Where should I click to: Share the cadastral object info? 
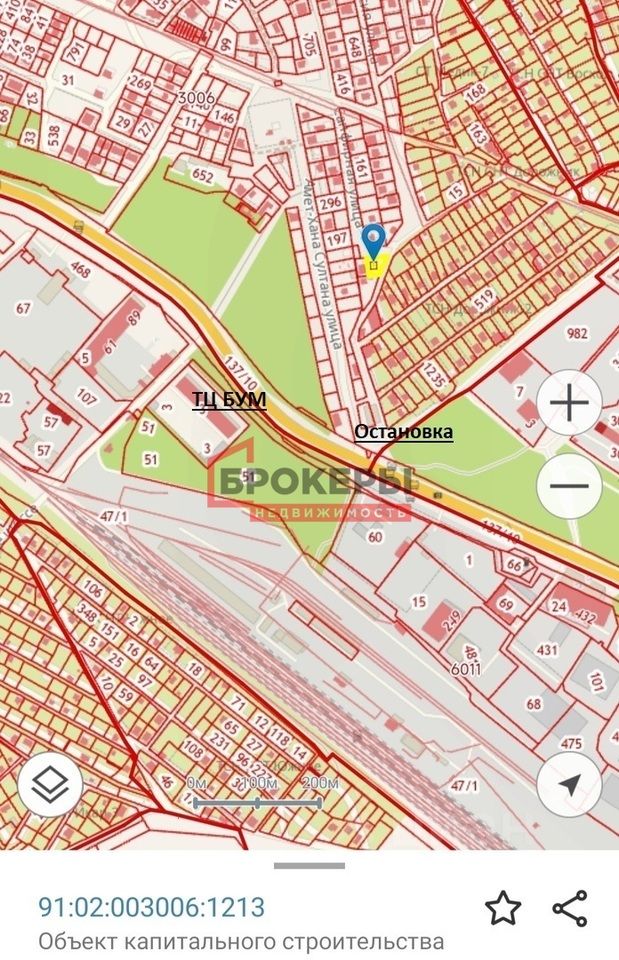pos(570,909)
